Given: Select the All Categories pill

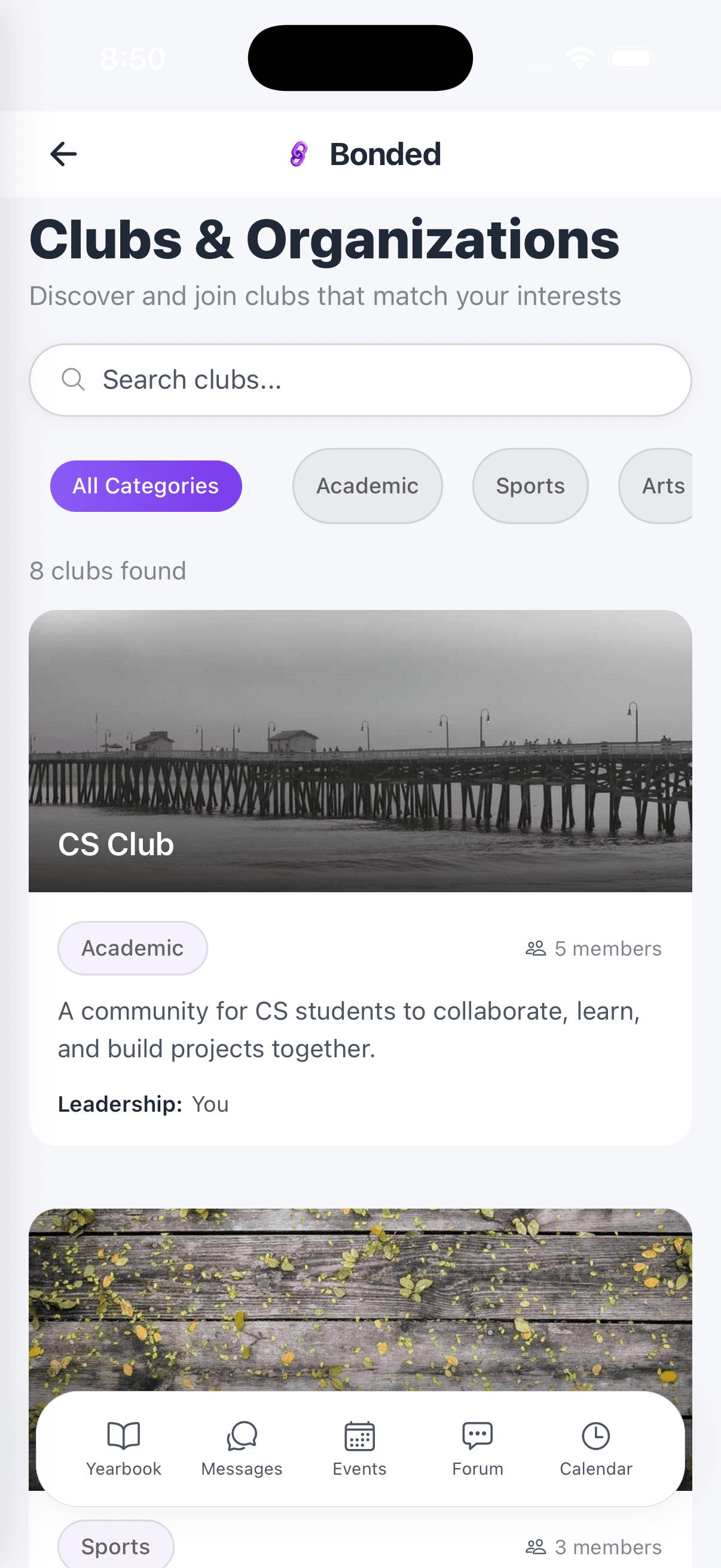Looking at the screenshot, I should pos(146,485).
